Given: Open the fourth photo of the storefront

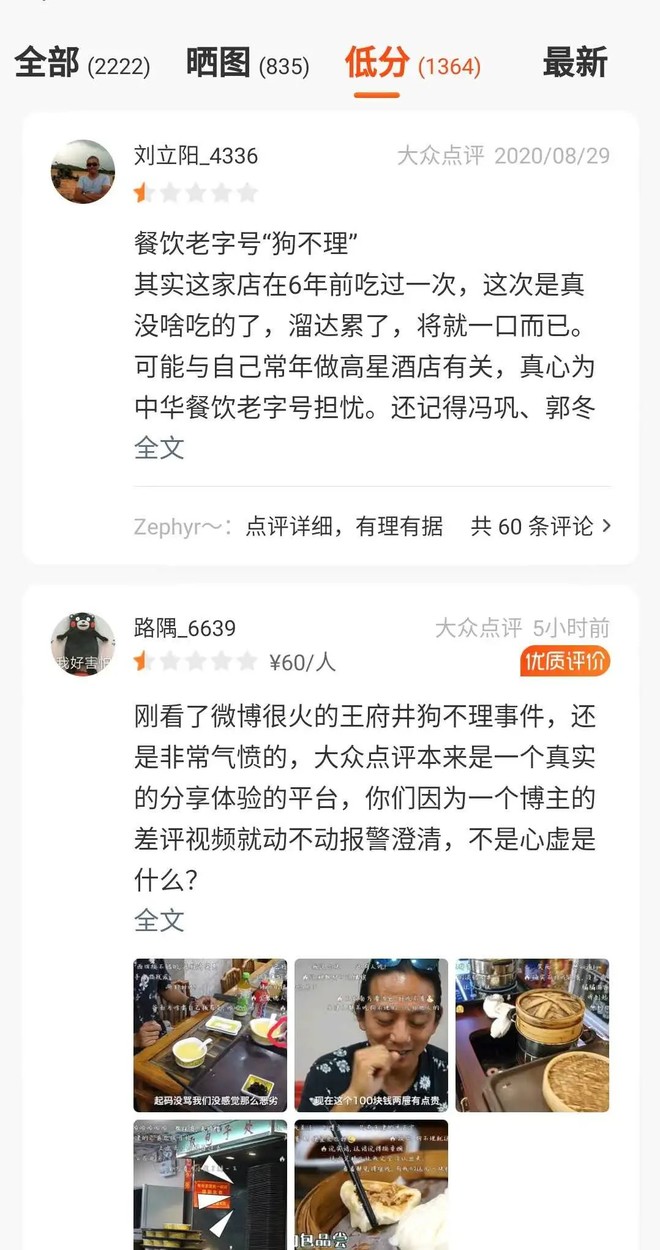Looking at the screenshot, I should pos(210,1185).
